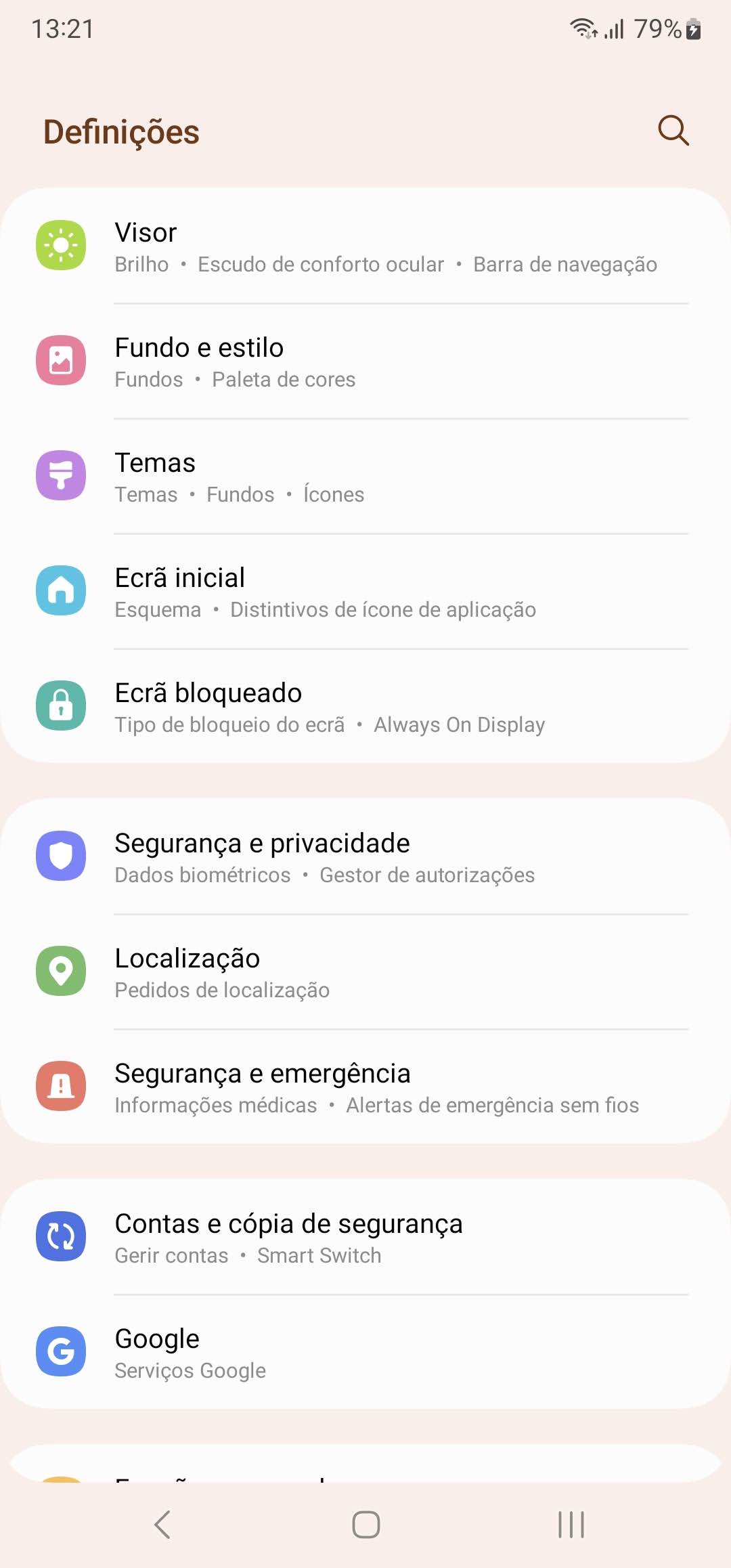Tap the Localização row
Viewport: 731px width, 1568px height.
point(365,972)
